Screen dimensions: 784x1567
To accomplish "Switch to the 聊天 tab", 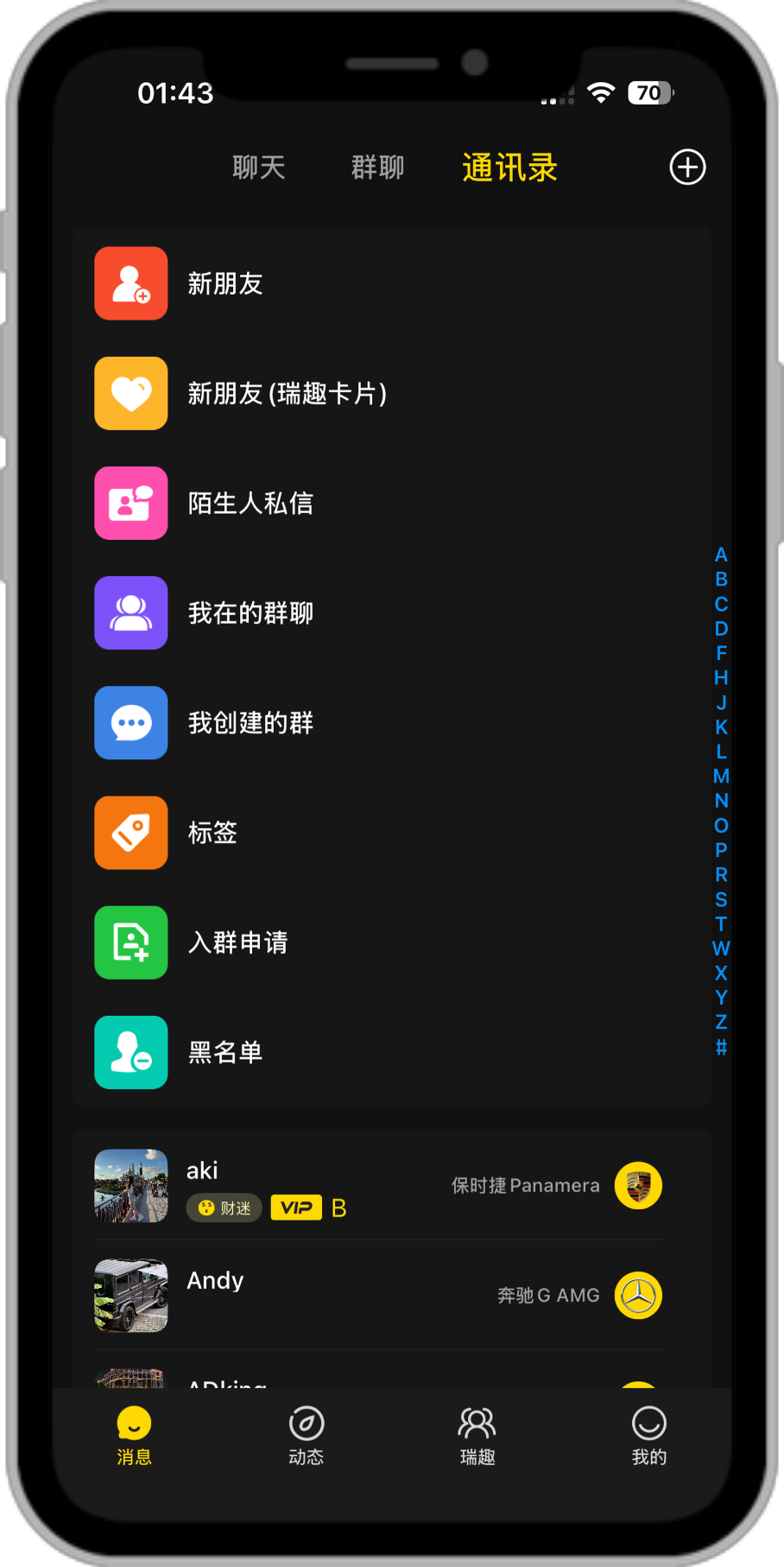I will pos(259,167).
